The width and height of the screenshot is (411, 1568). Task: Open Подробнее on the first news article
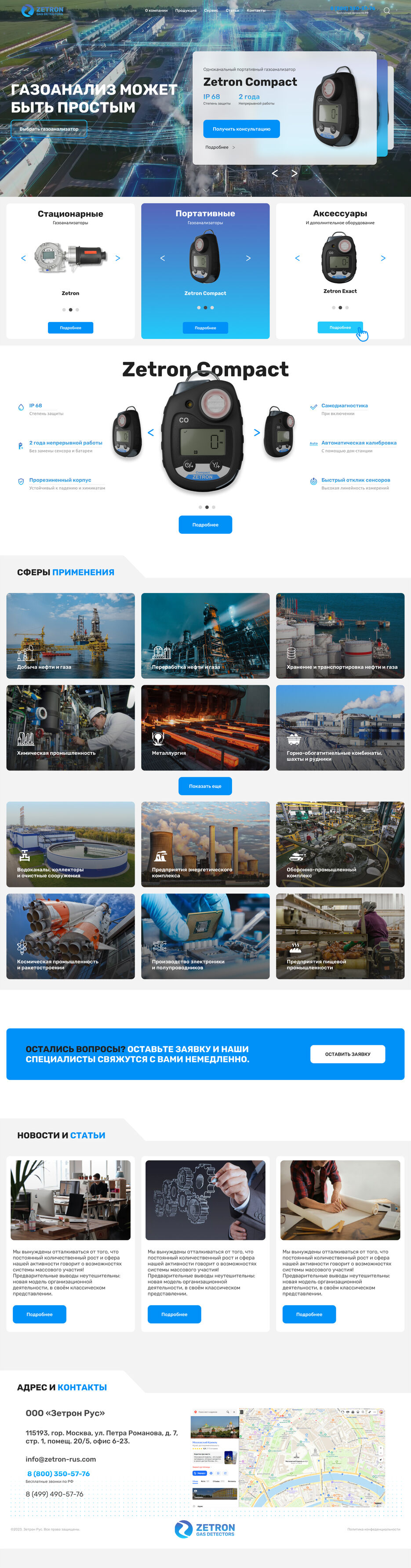tap(40, 1314)
